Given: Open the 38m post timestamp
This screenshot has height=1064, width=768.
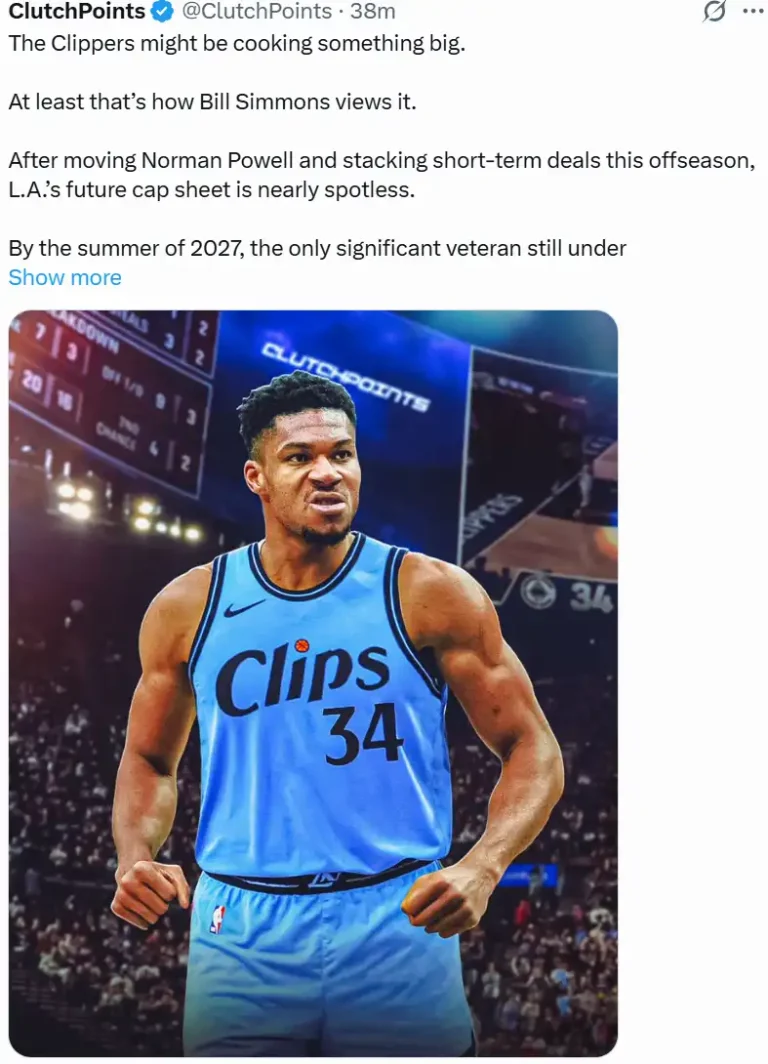Looking at the screenshot, I should [372, 11].
